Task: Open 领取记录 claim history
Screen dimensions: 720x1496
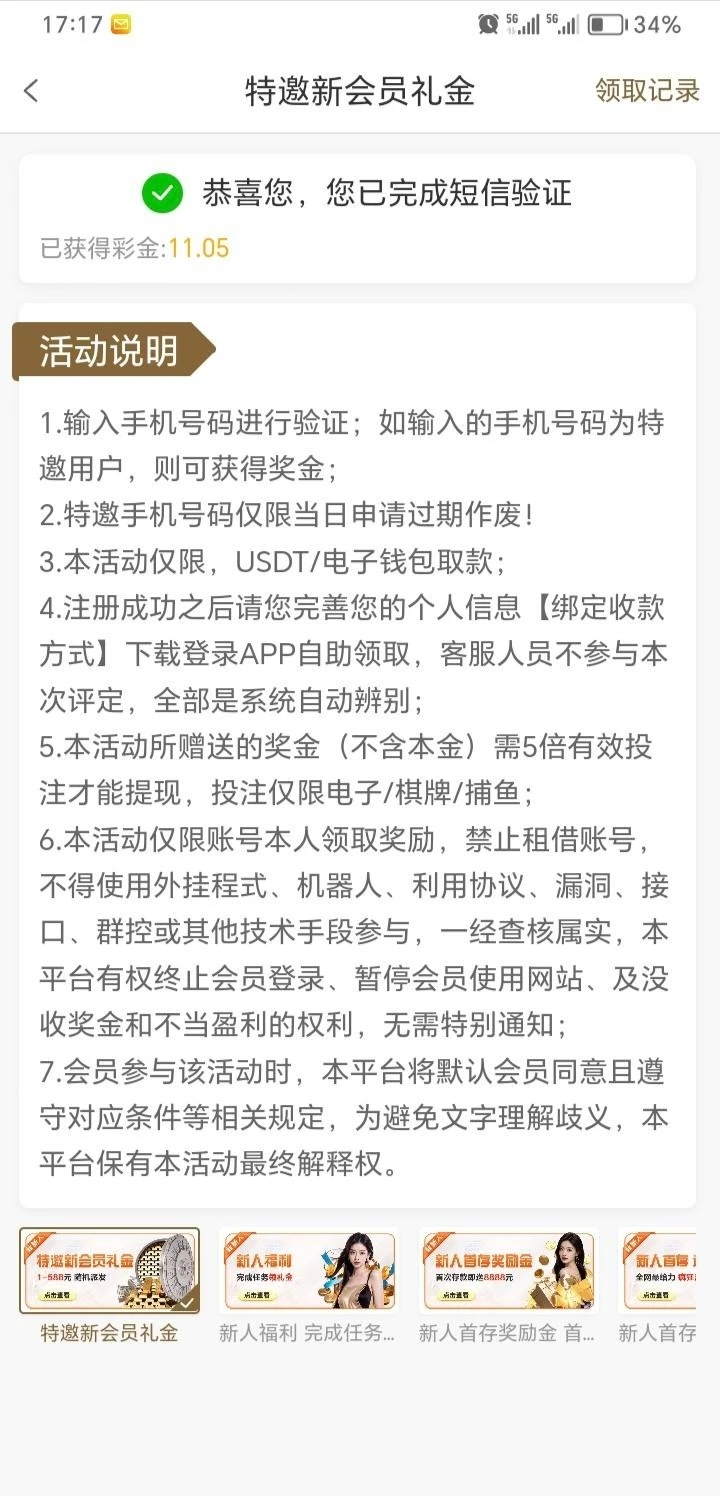Action: [647, 91]
